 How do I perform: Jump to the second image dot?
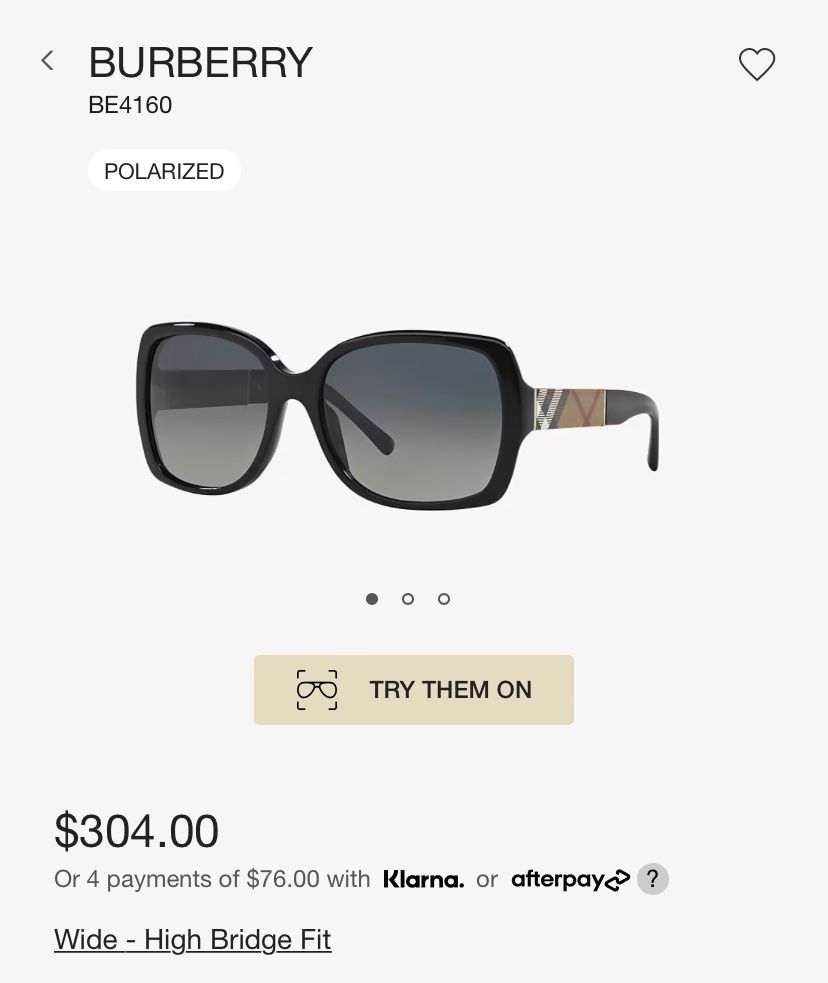click(x=408, y=599)
